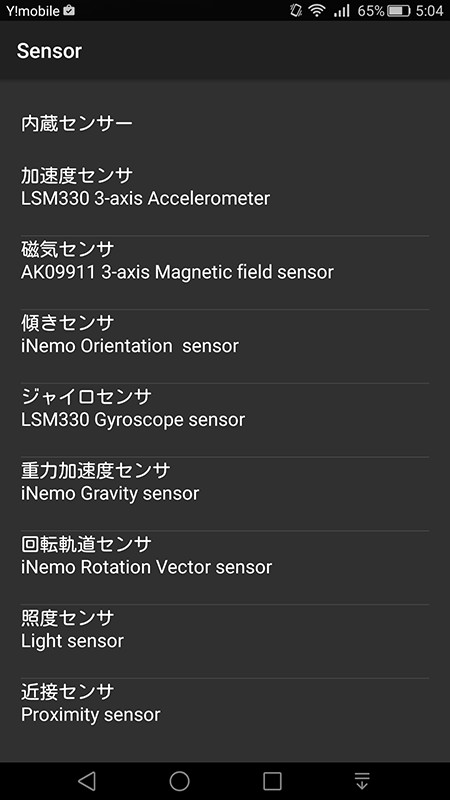Select the AK09911 Magnetic field sensor row
Viewport: 450px width, 800px height.
[225, 272]
